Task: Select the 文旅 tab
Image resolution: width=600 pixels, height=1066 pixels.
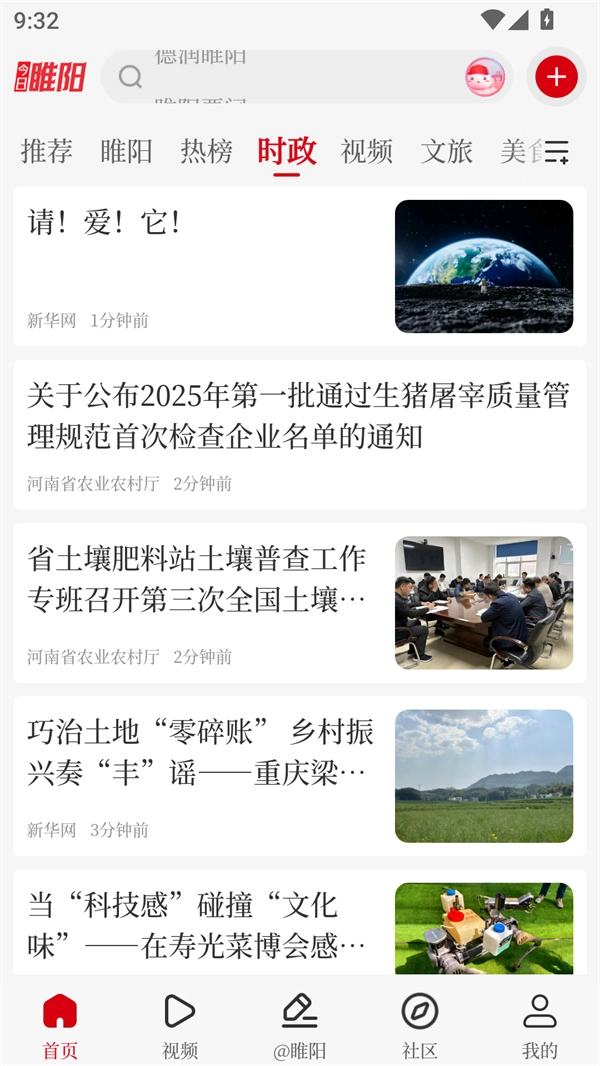Action: click(x=447, y=151)
